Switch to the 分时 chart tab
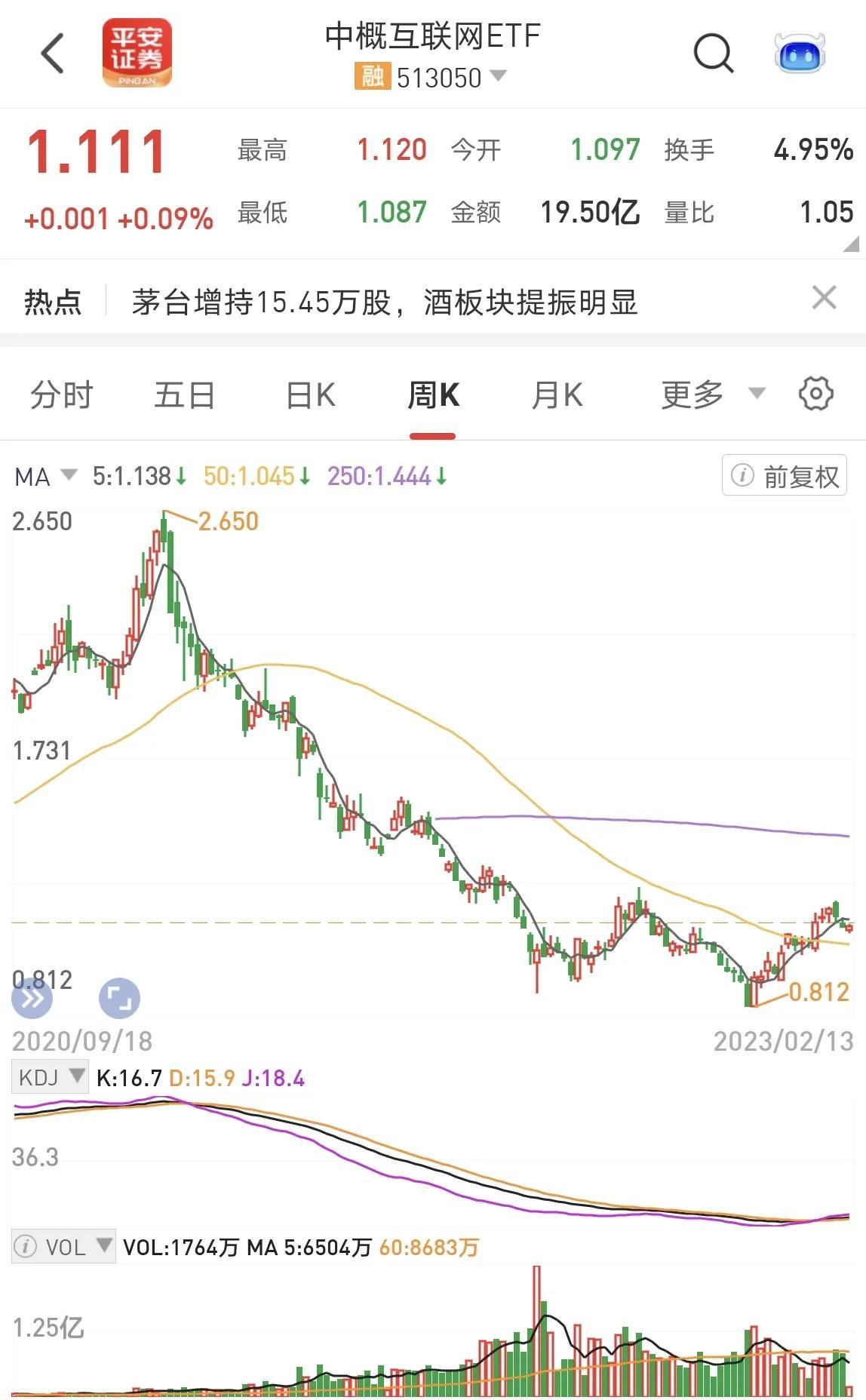866x1400 pixels. (x=61, y=395)
